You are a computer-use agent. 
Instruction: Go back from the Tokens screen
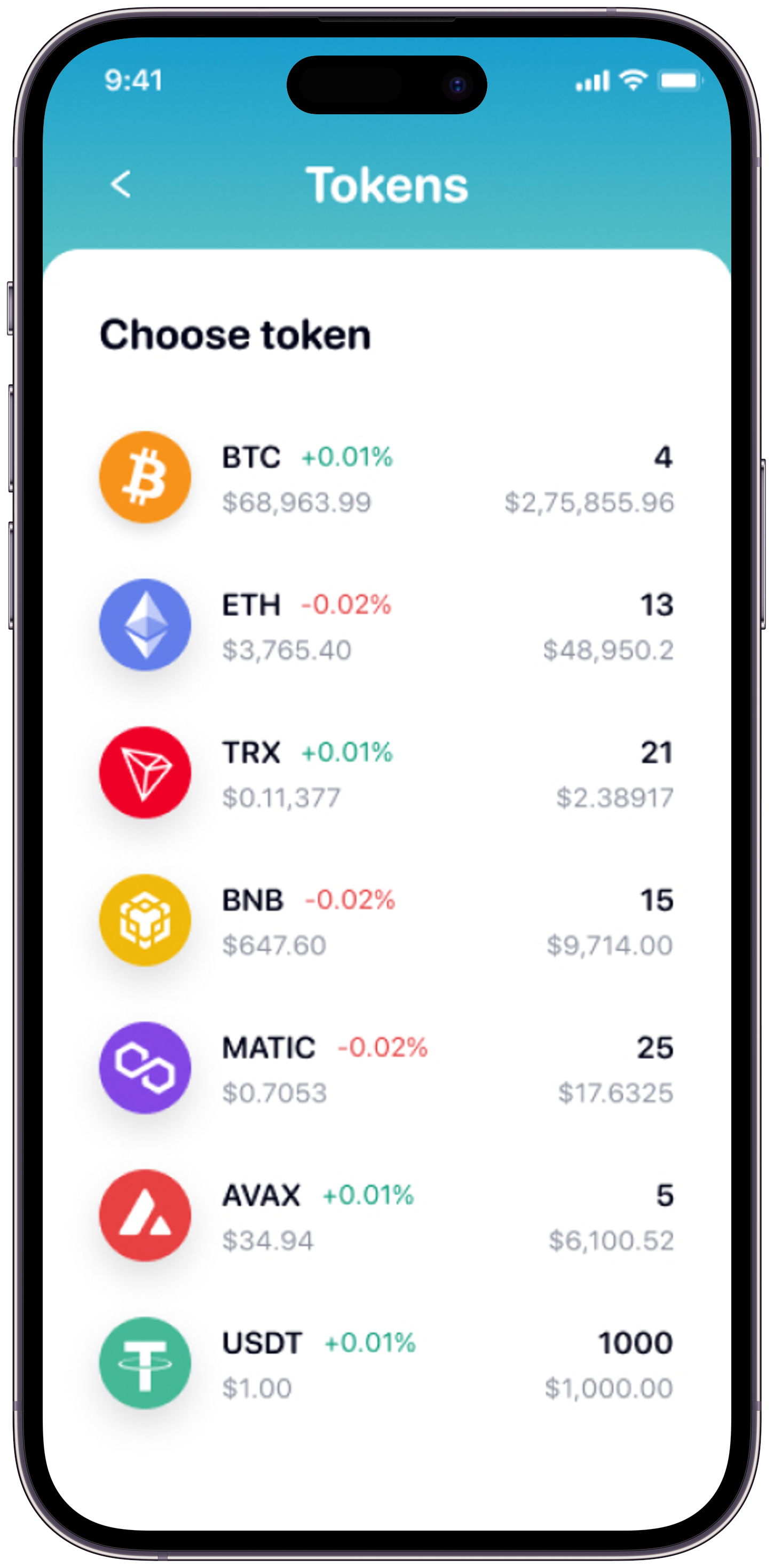coord(121,184)
